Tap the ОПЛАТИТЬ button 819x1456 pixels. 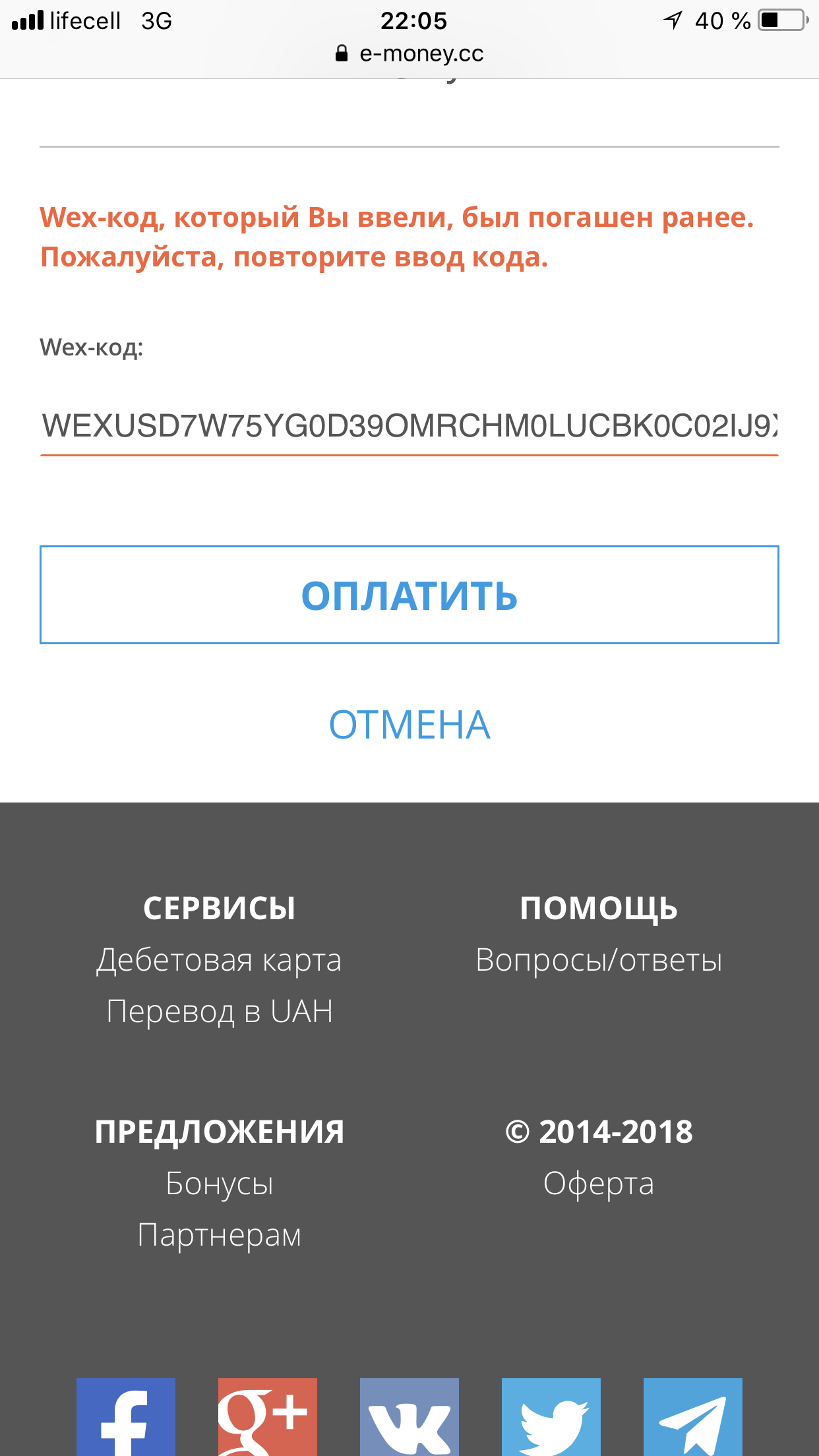click(x=409, y=595)
